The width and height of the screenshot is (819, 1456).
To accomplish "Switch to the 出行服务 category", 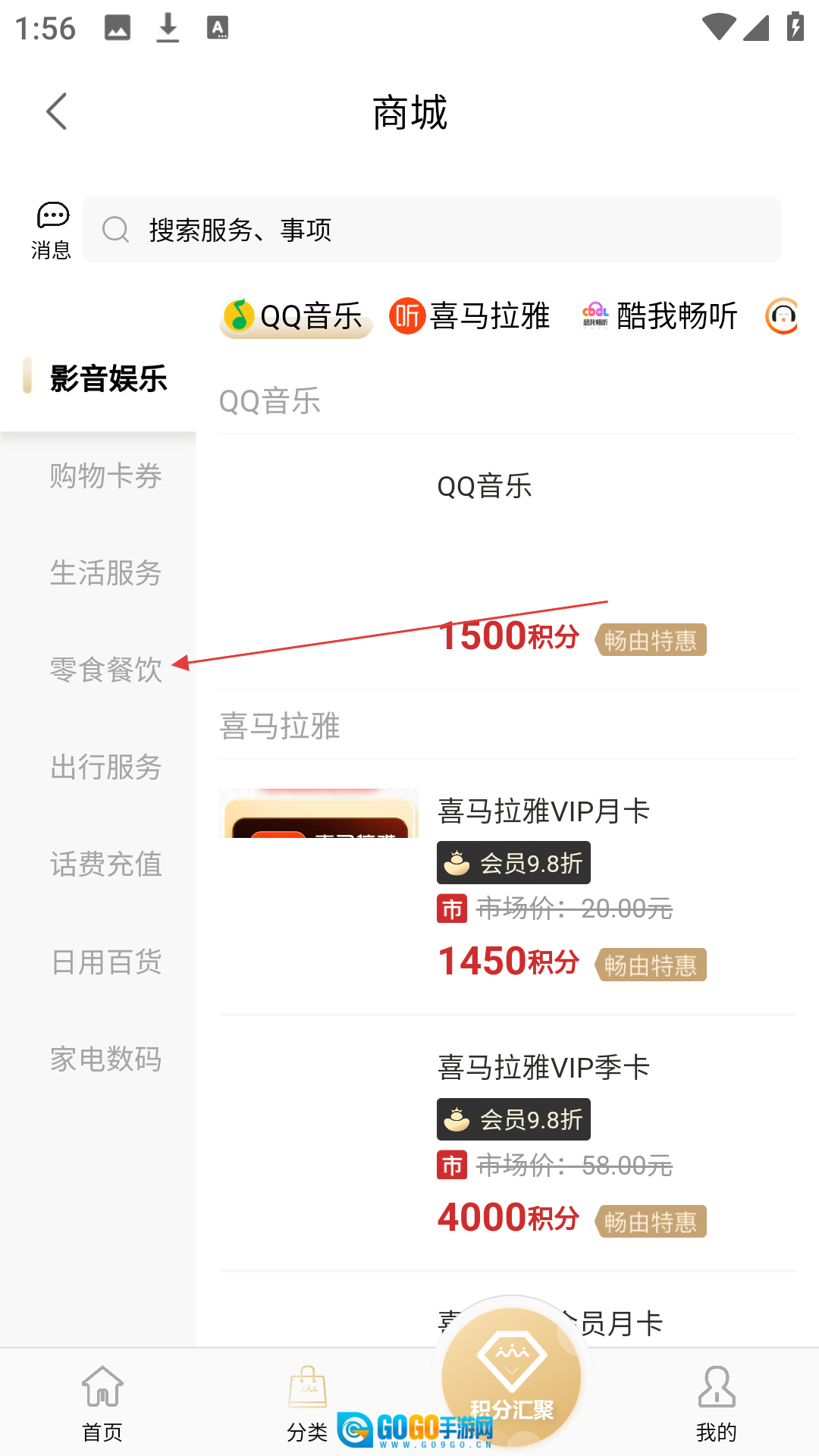I will click(105, 767).
